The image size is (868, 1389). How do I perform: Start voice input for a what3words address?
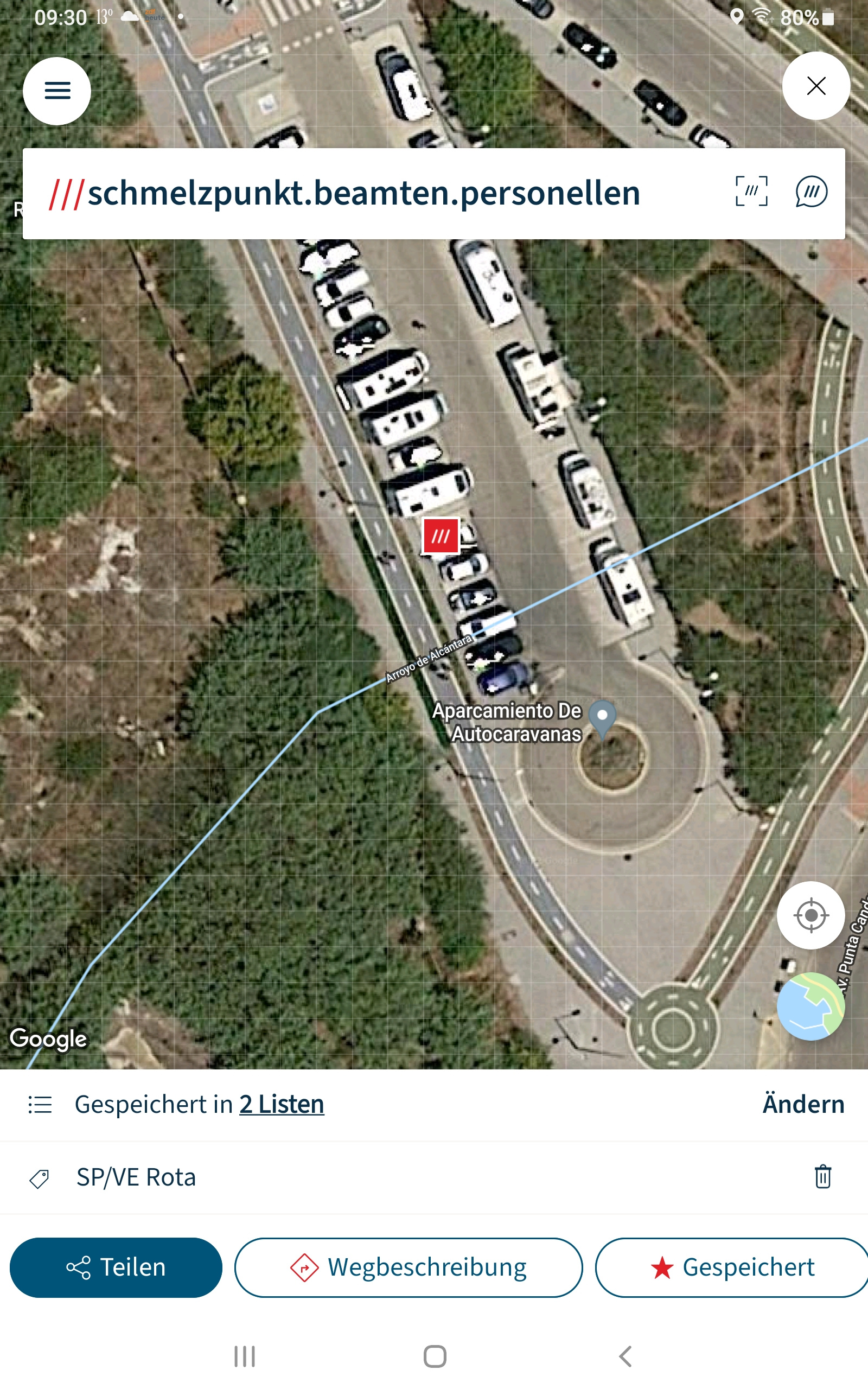[811, 191]
